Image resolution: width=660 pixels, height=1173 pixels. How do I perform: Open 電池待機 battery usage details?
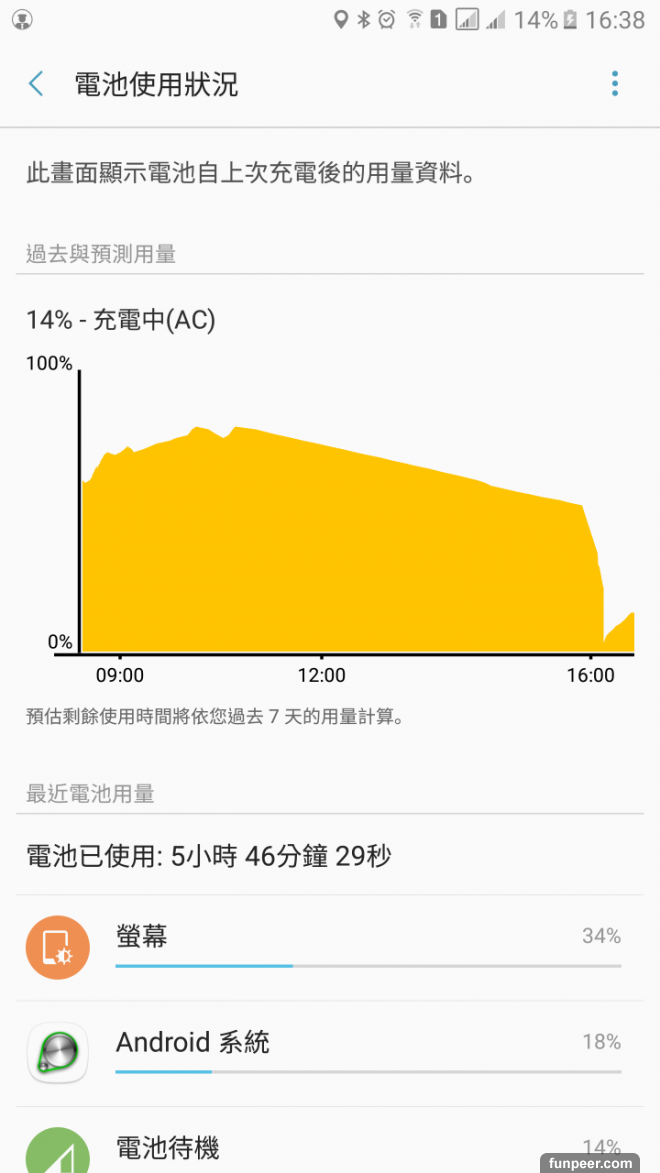[x=330, y=1146]
